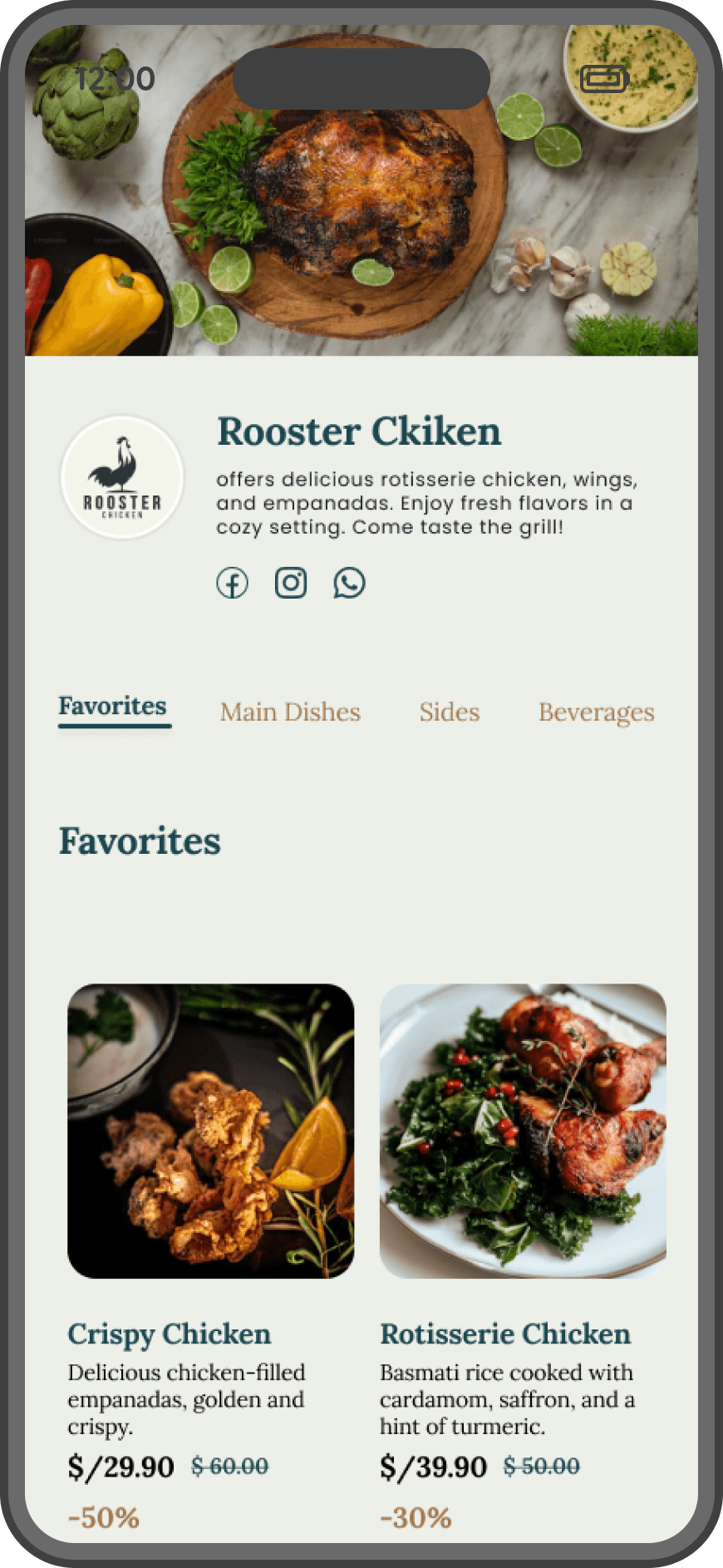Switch to the Main Dishes tab
Viewport: 723px width, 1568px height.
tap(290, 713)
